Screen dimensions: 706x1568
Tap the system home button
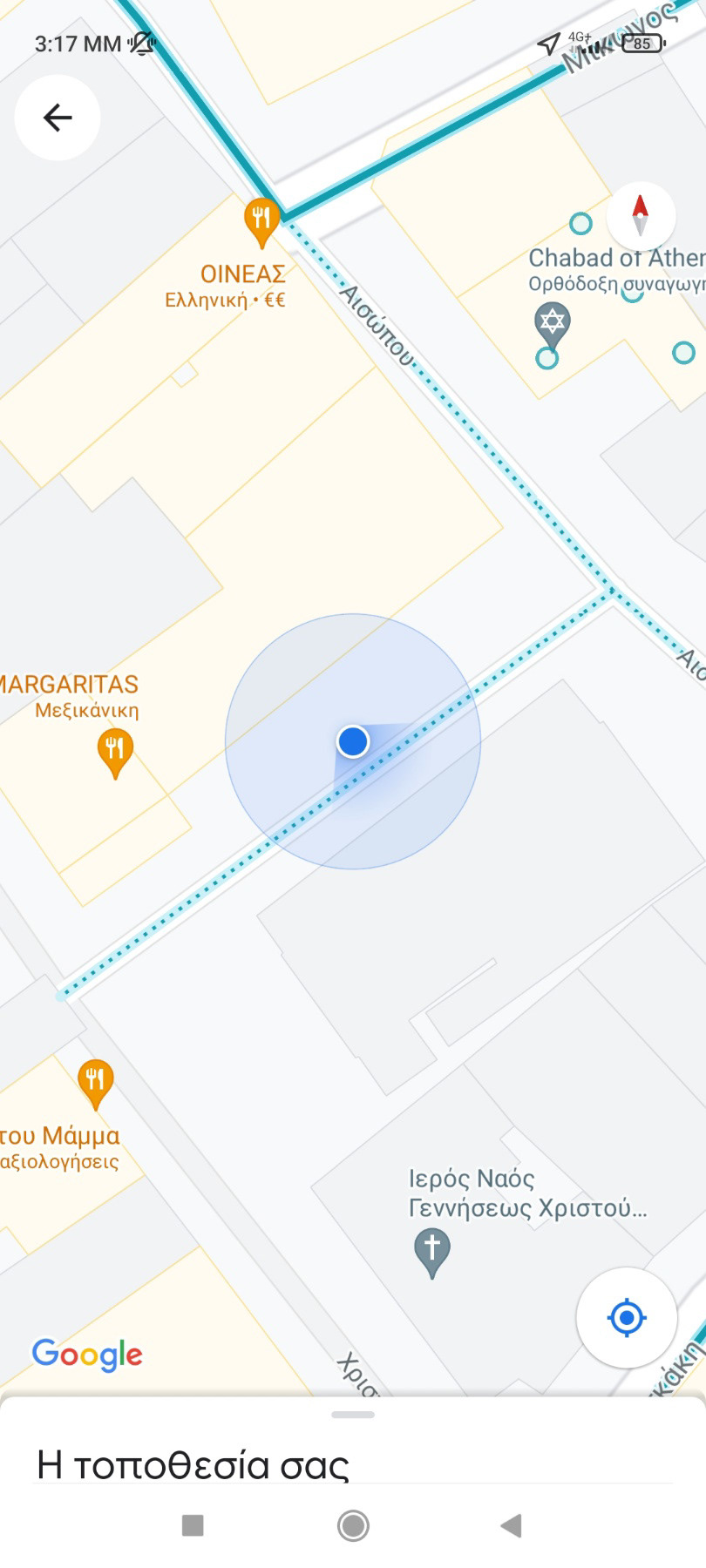point(353,1525)
